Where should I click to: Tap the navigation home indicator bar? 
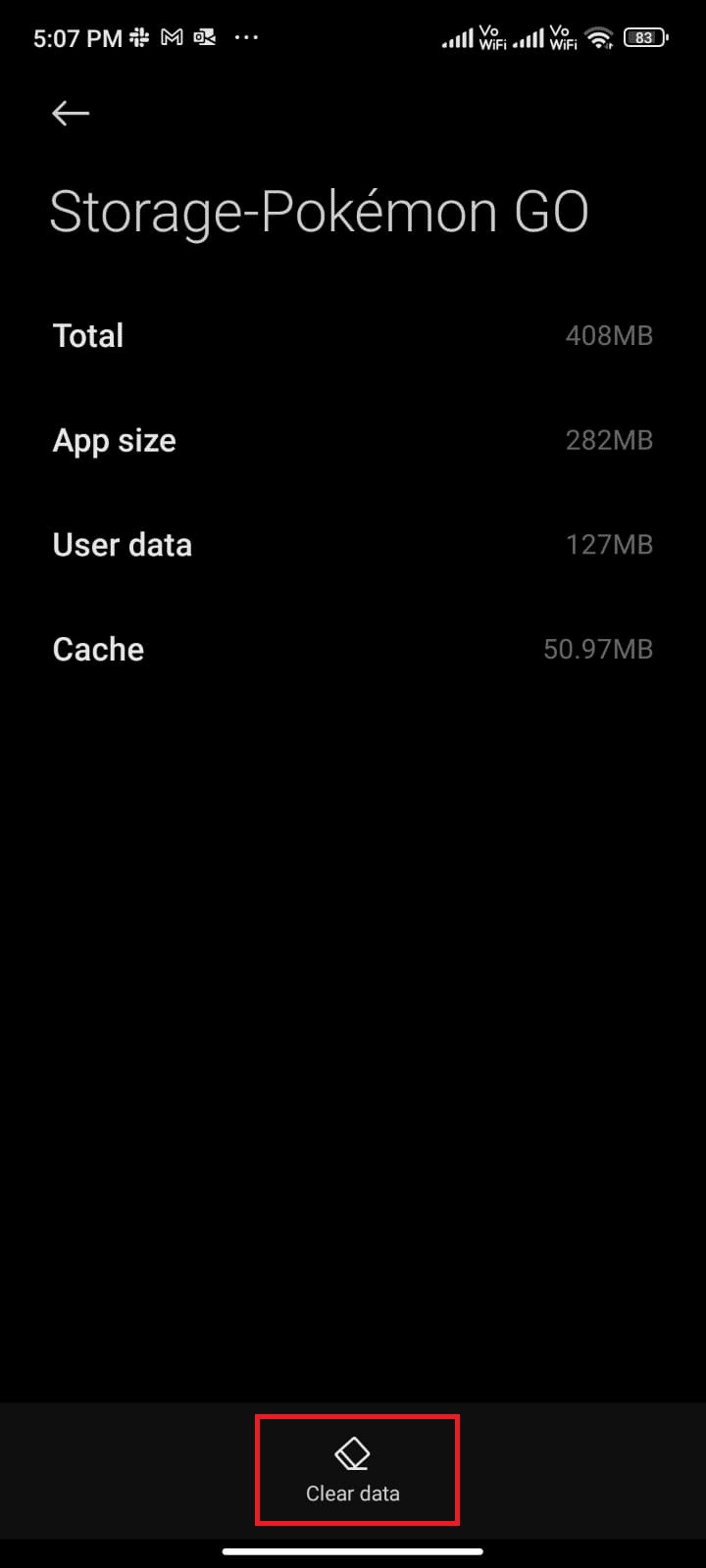pos(353,1551)
